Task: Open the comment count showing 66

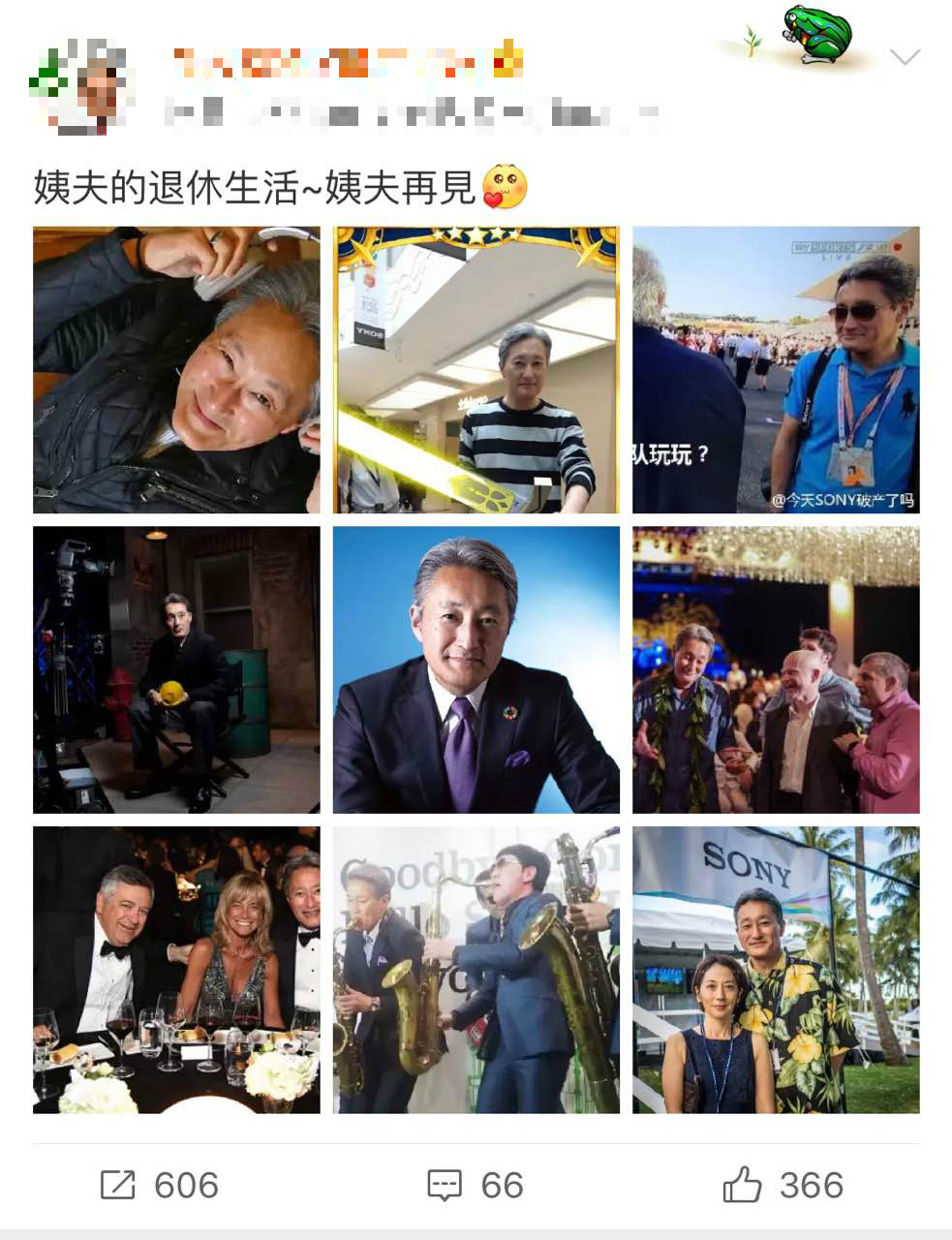Action: coord(502,1184)
